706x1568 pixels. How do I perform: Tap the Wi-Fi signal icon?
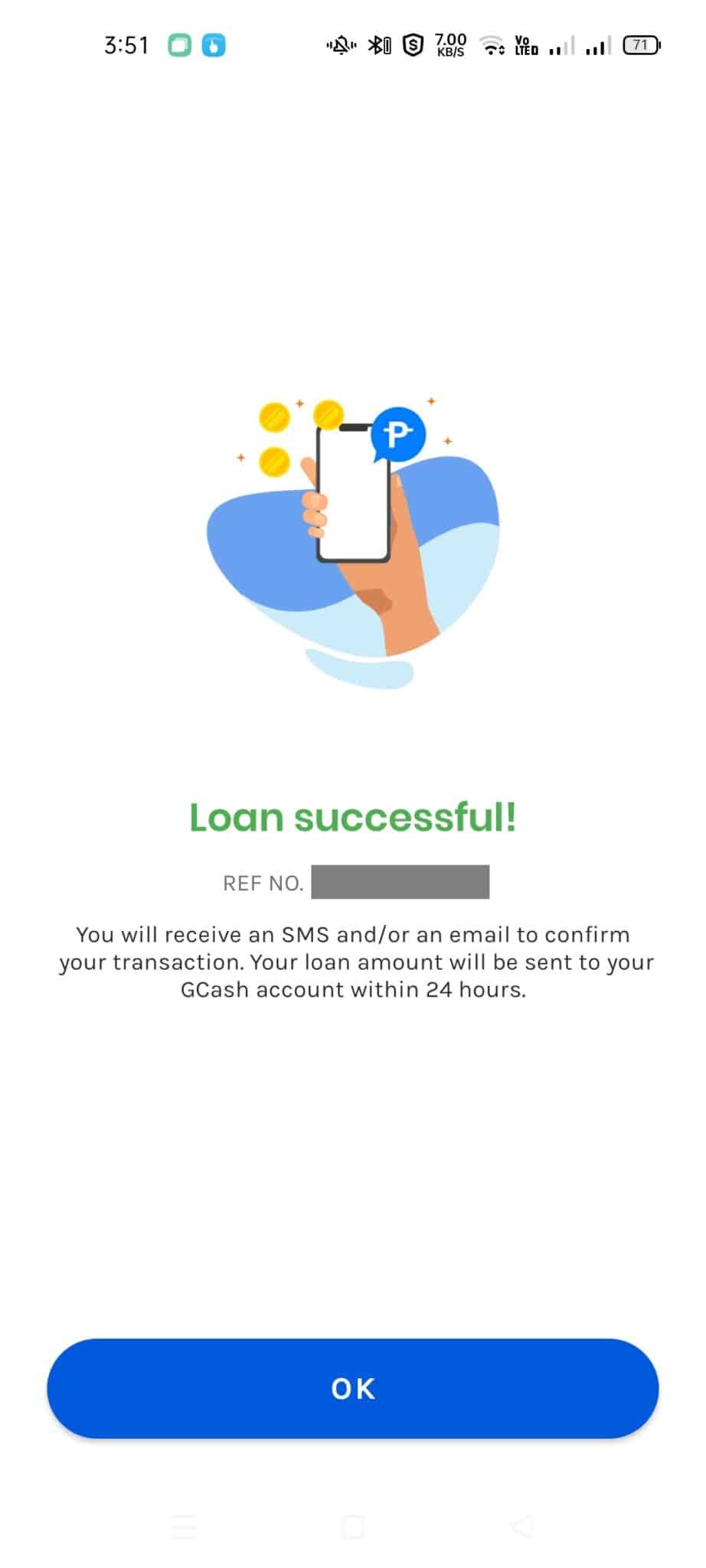(x=493, y=45)
